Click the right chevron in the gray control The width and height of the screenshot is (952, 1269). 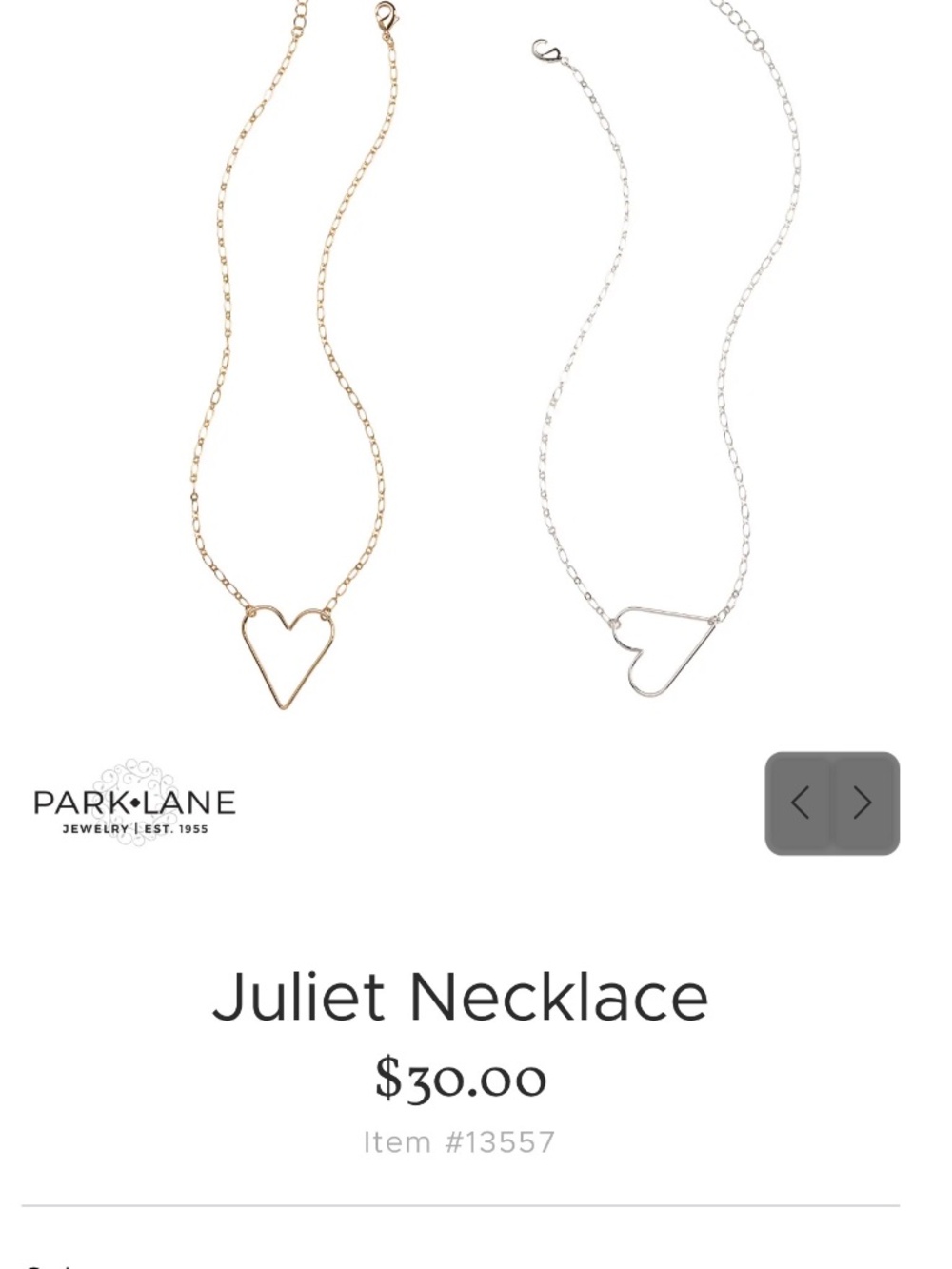tap(862, 803)
